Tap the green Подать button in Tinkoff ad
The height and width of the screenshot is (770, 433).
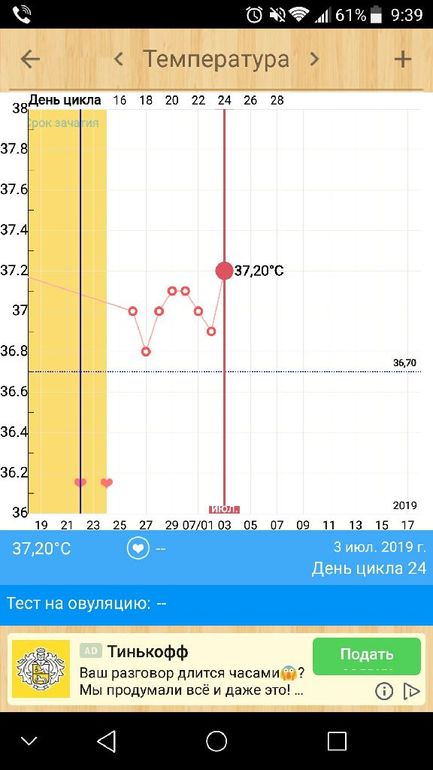point(367,656)
